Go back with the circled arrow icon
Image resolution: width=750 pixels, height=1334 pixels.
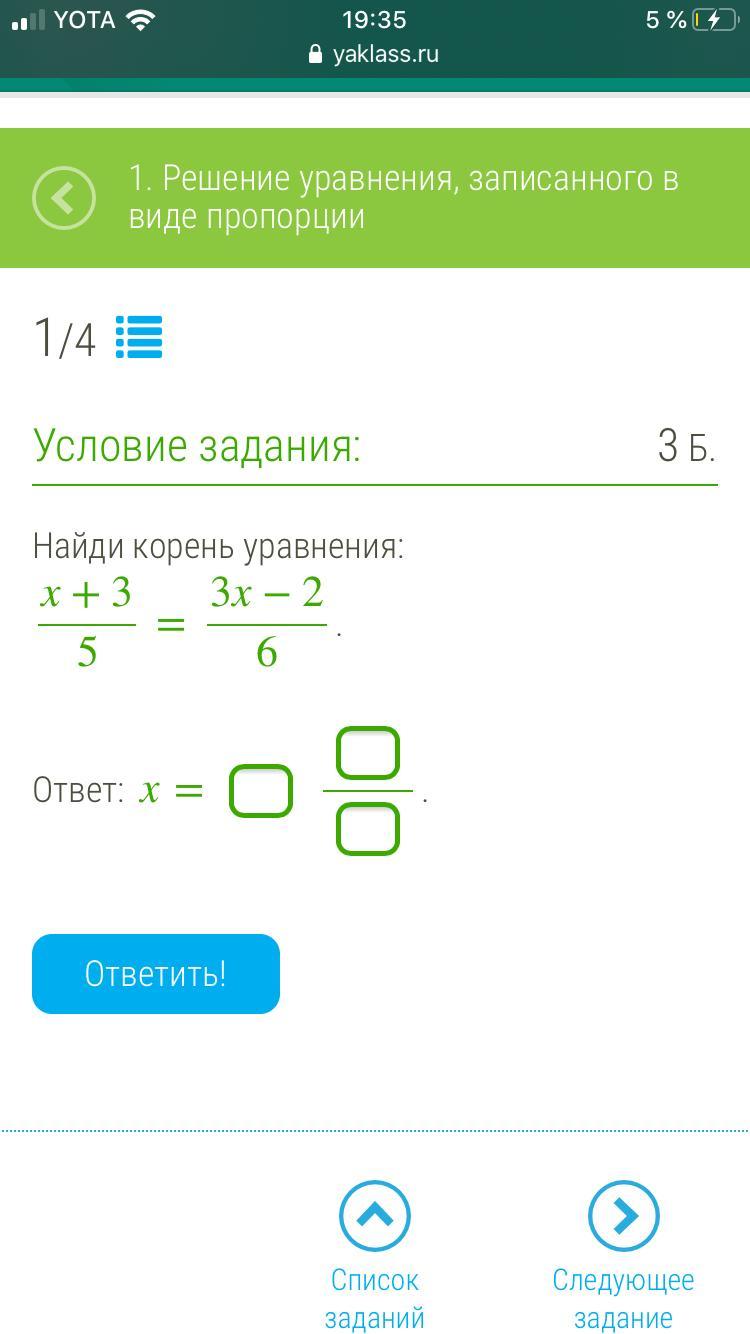point(64,198)
